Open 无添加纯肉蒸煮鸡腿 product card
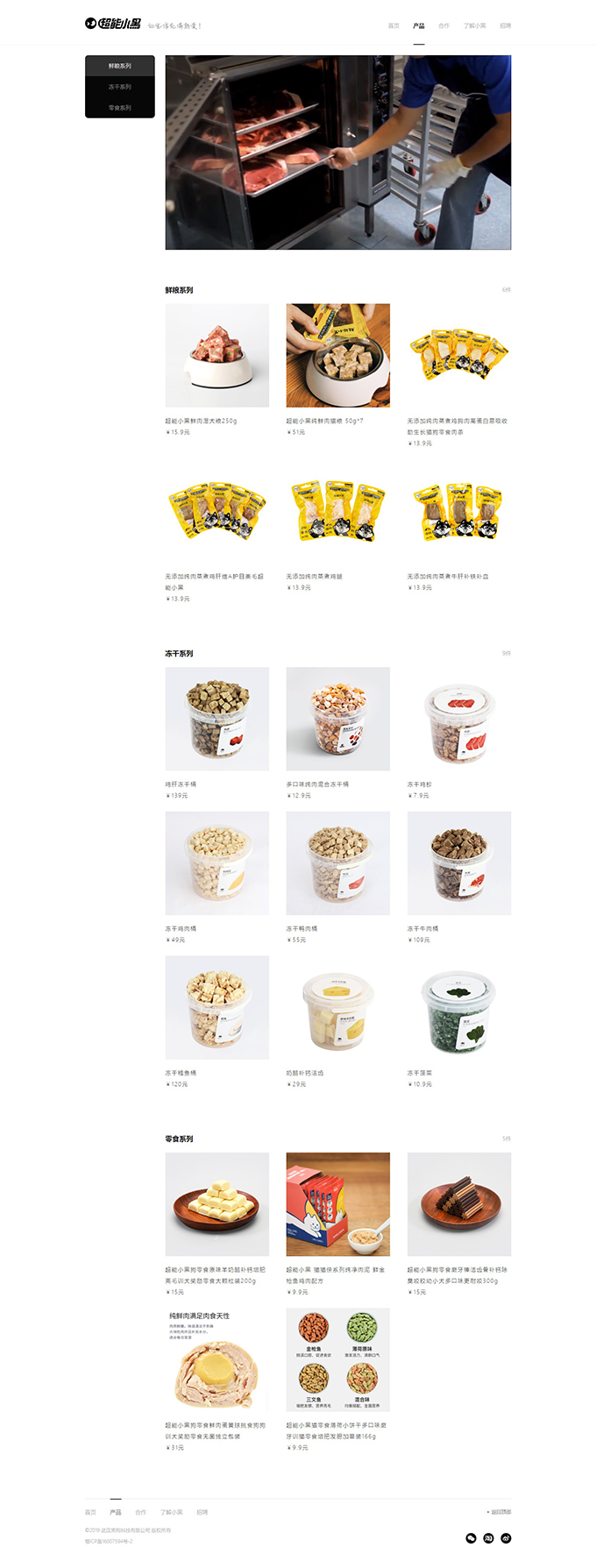 (337, 511)
